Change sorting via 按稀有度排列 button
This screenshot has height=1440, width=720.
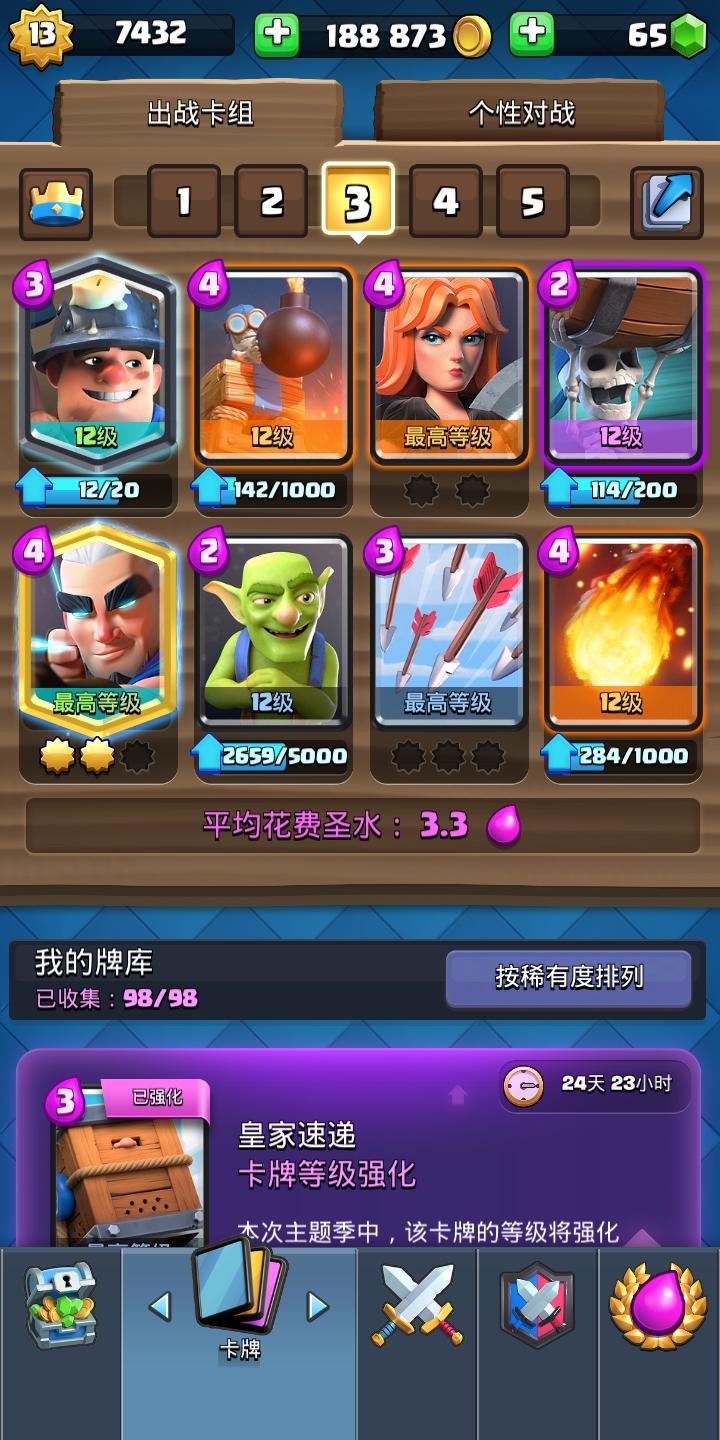point(568,977)
